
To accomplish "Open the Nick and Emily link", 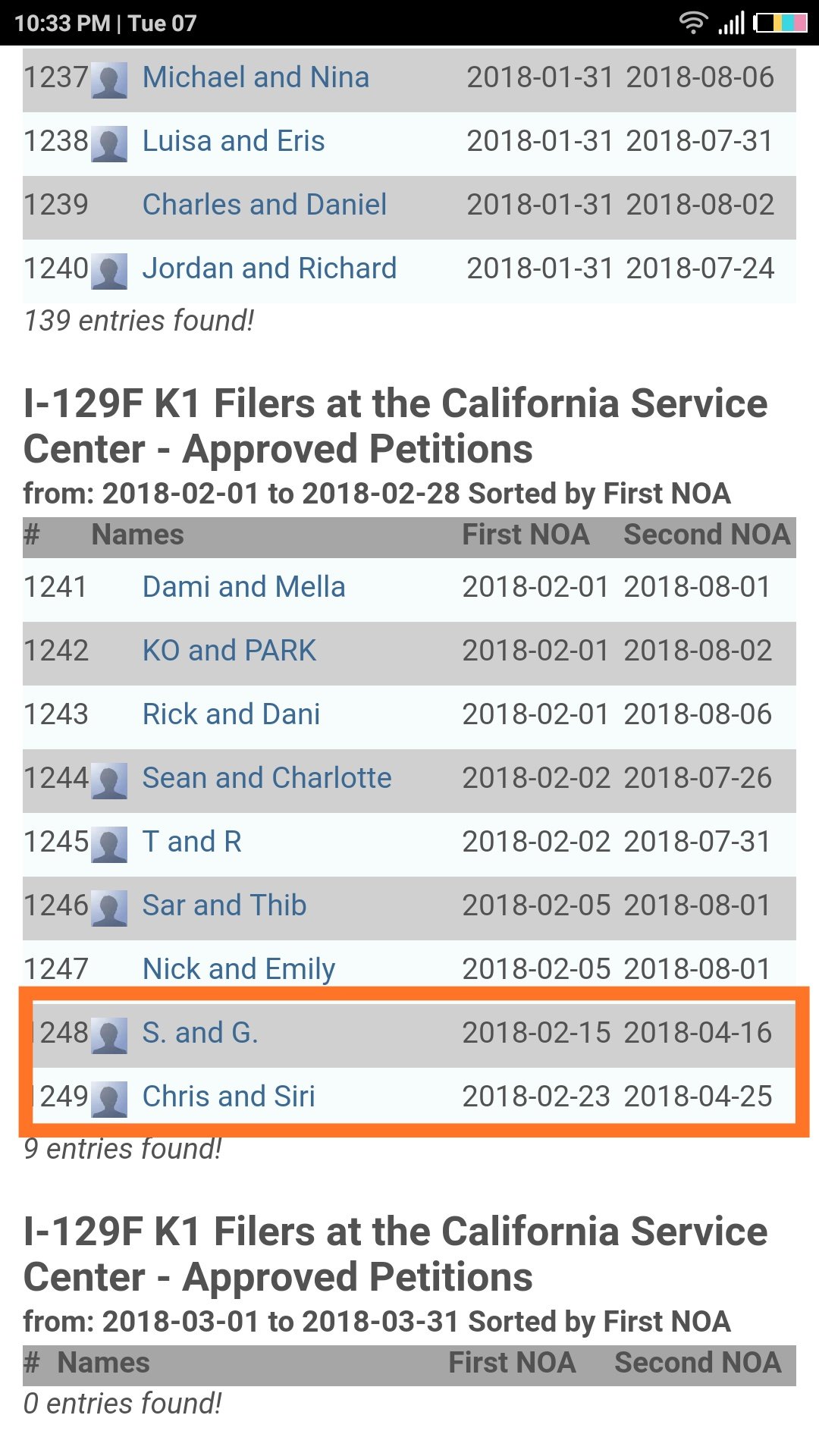I will (239, 969).
